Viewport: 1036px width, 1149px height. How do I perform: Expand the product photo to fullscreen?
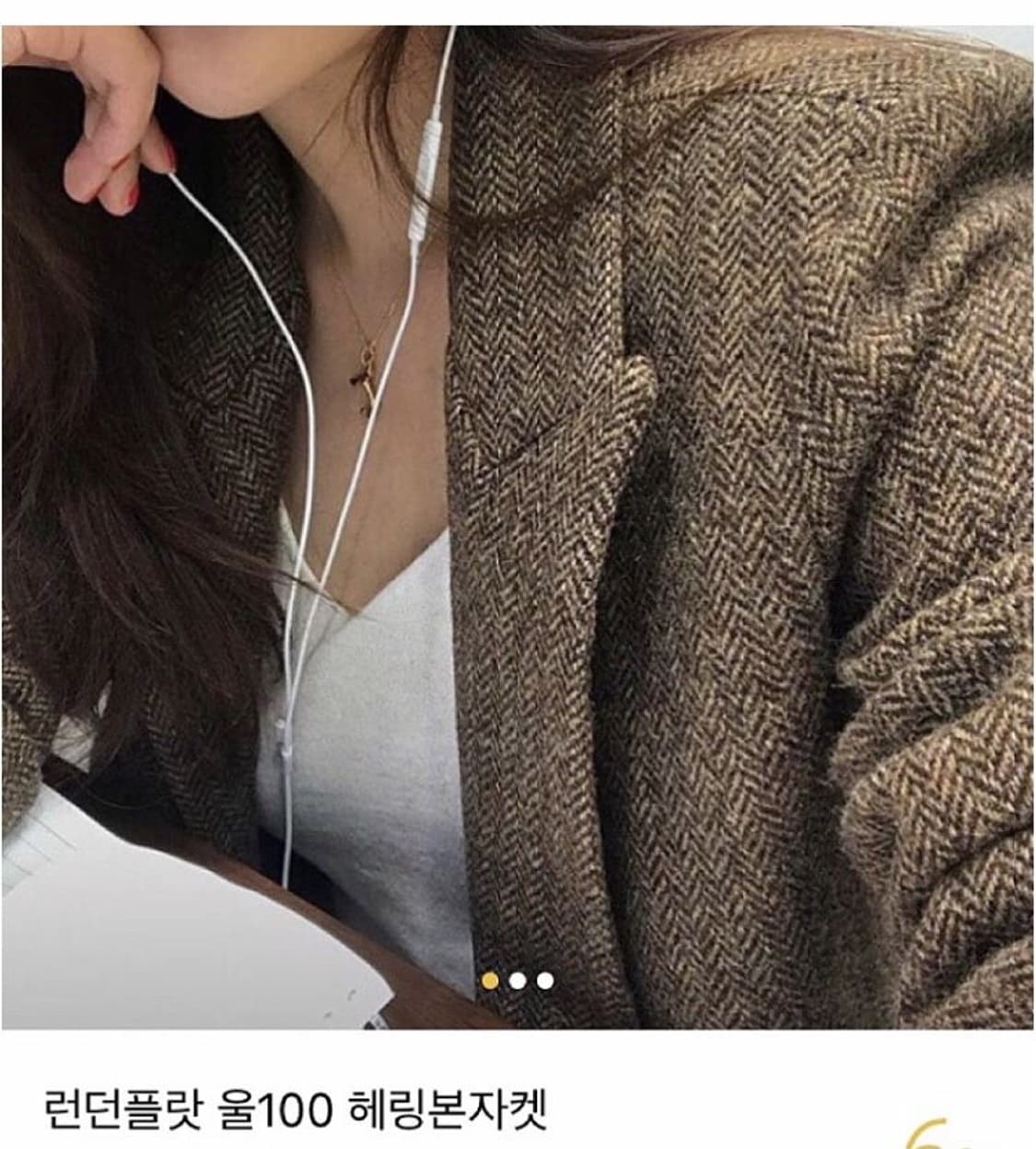[x=518, y=516]
